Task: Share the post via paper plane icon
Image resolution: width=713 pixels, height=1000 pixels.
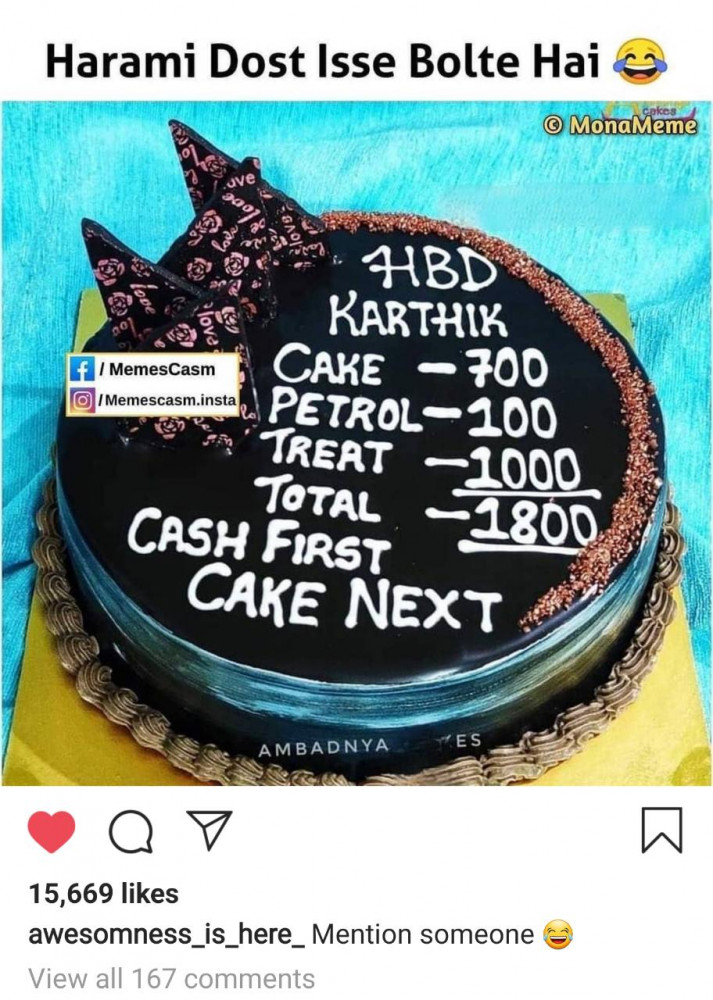Action: point(210,831)
